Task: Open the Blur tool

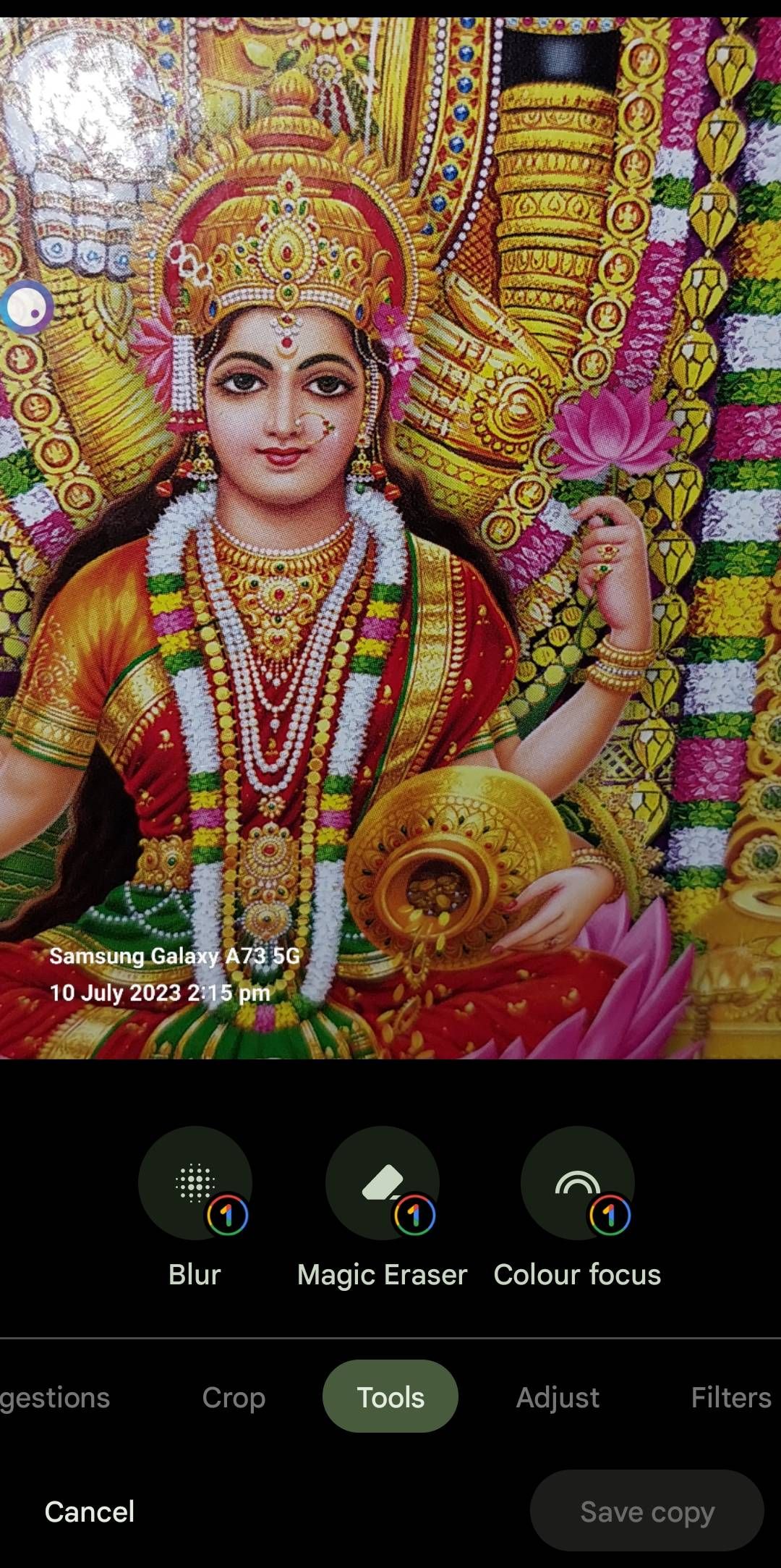Action: [195, 1183]
